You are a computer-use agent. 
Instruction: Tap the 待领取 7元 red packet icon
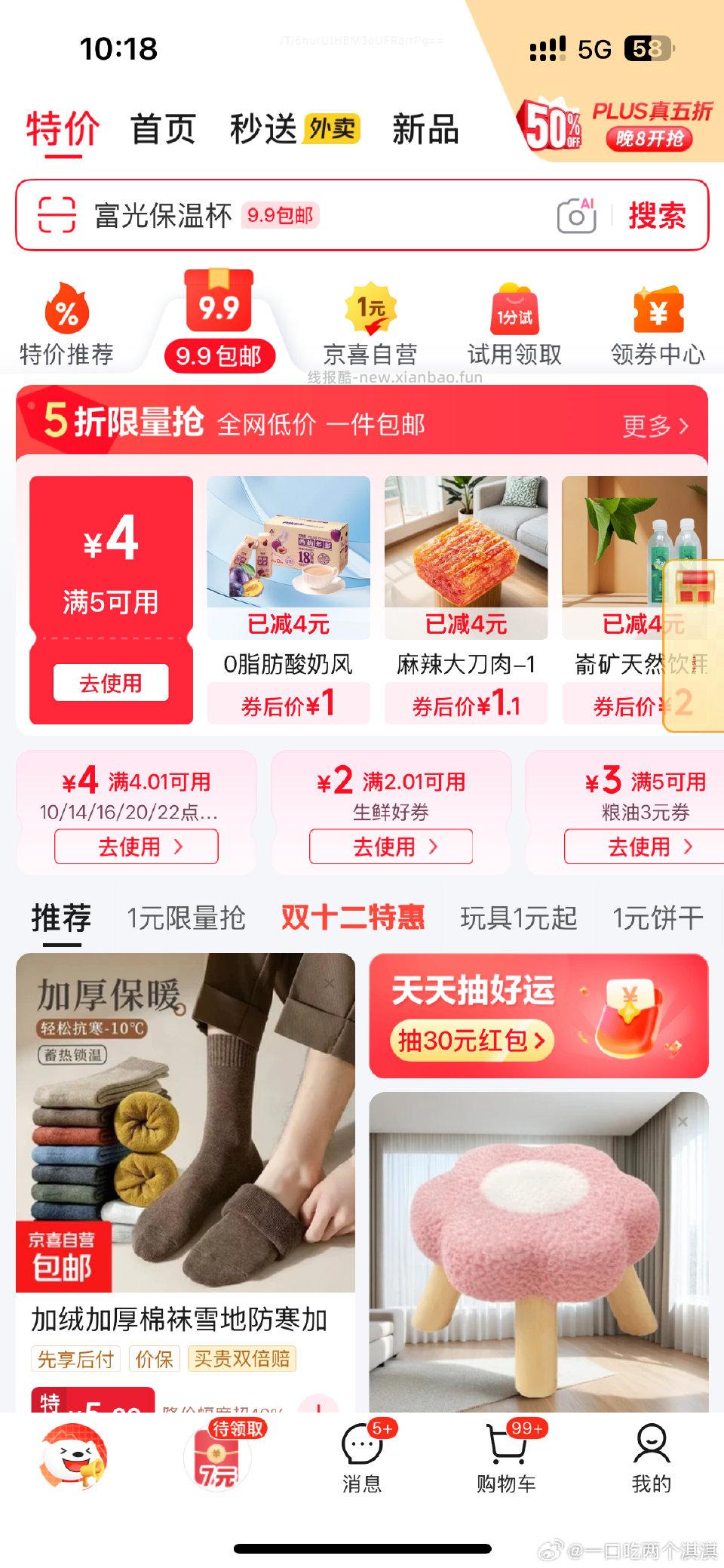tap(217, 1460)
